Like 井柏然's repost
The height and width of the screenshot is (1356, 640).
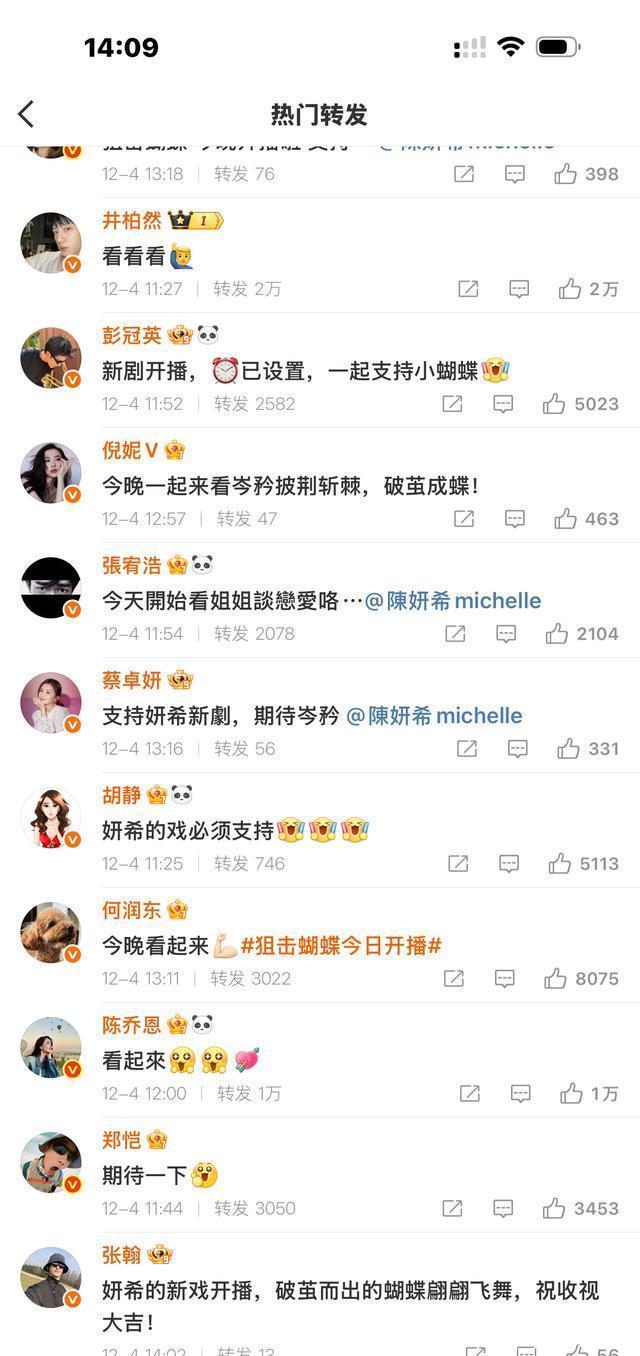click(x=570, y=289)
